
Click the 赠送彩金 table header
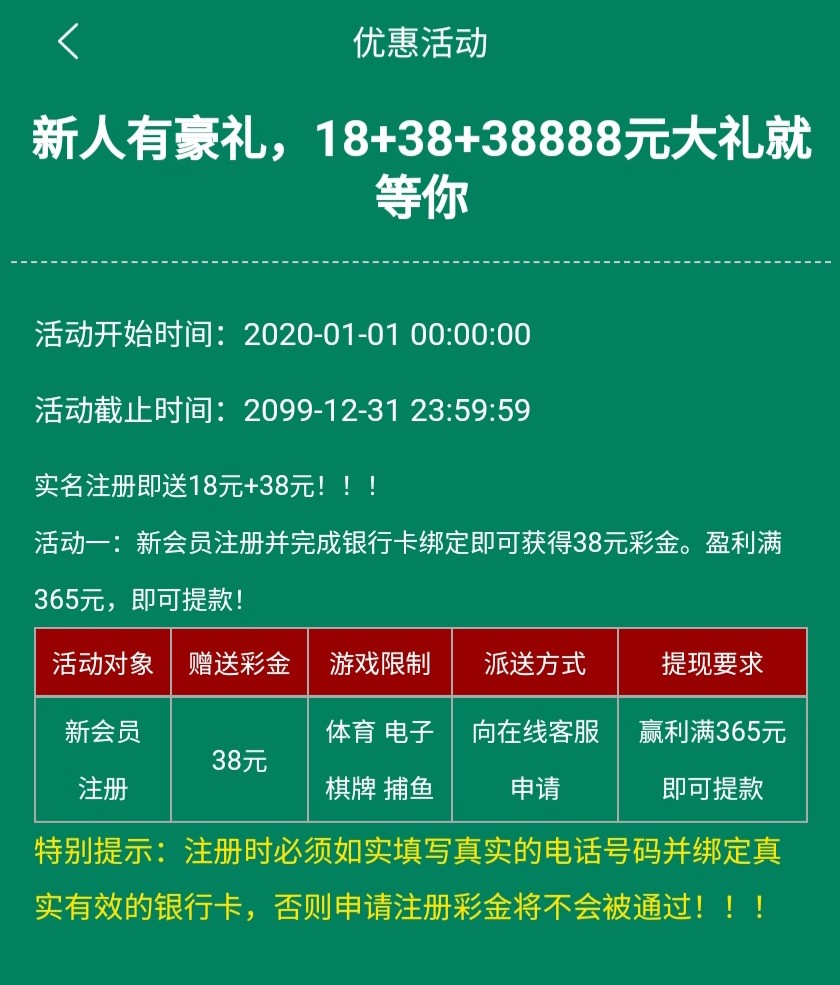point(240,662)
